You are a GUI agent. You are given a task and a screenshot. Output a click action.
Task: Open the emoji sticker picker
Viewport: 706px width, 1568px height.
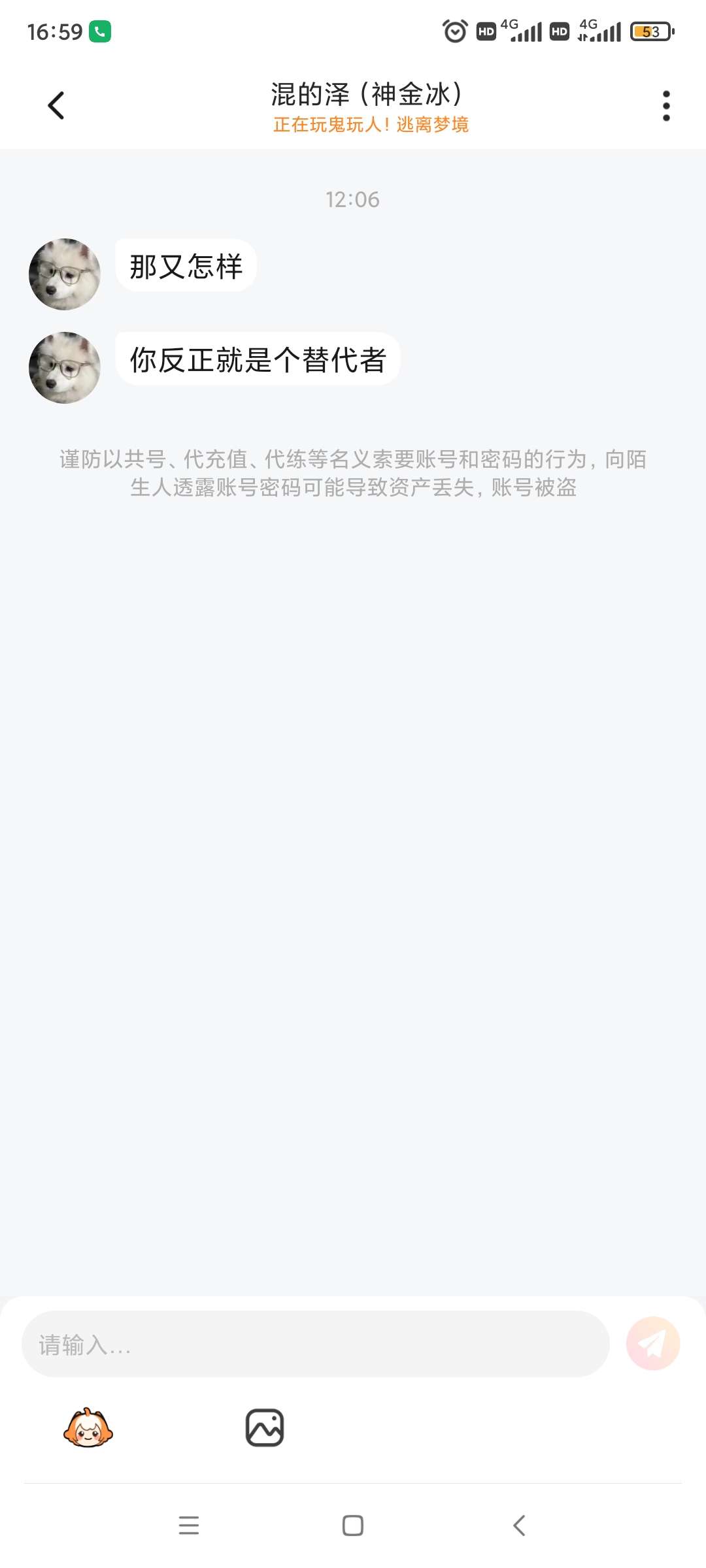click(88, 1428)
